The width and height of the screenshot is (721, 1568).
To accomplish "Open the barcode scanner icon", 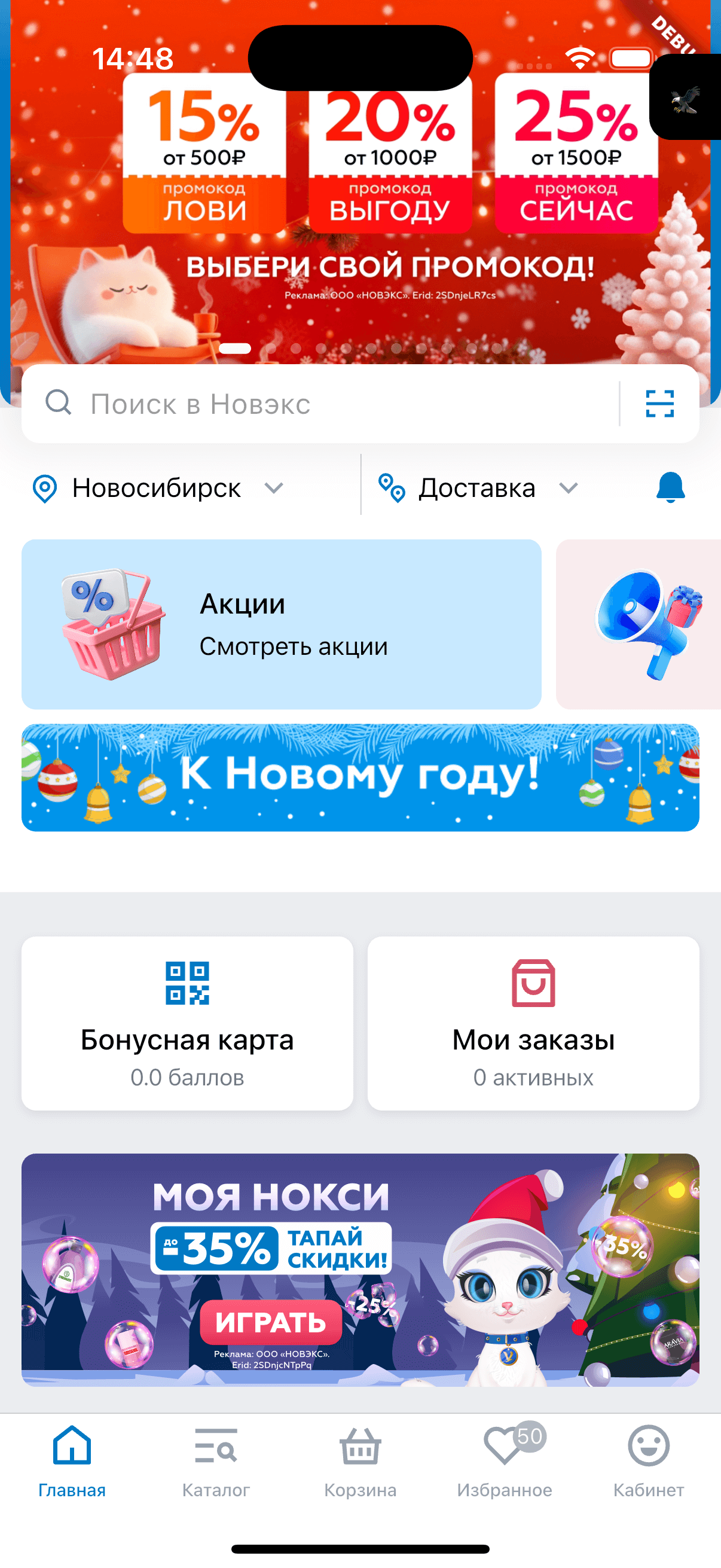I will click(659, 404).
